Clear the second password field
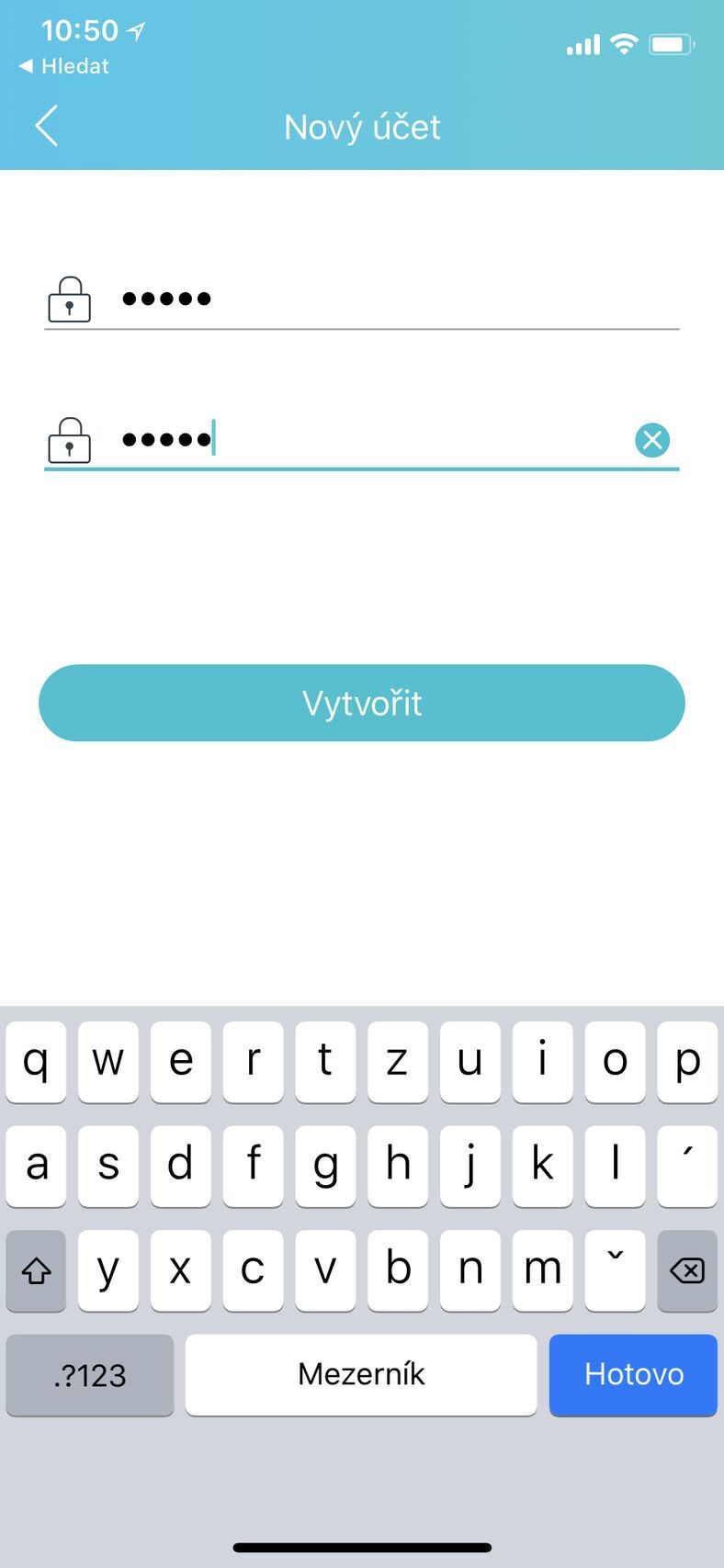The image size is (724, 1568). (652, 440)
